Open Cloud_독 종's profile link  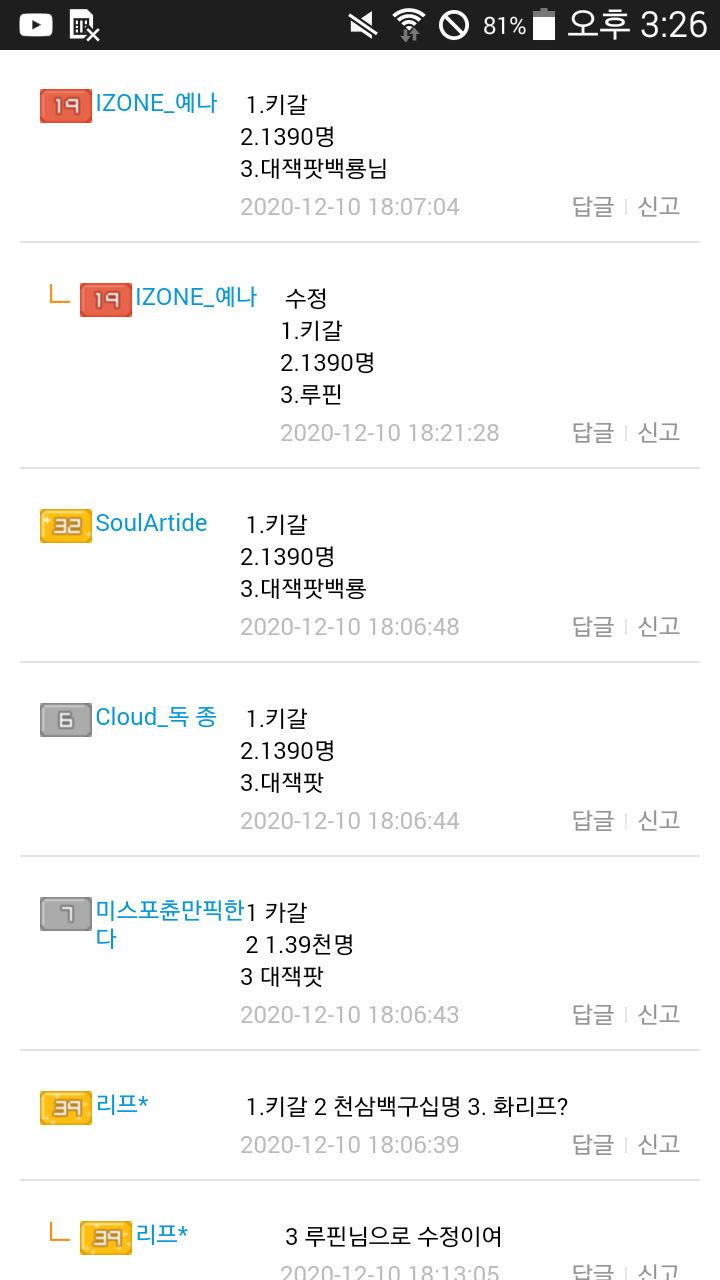coord(156,718)
